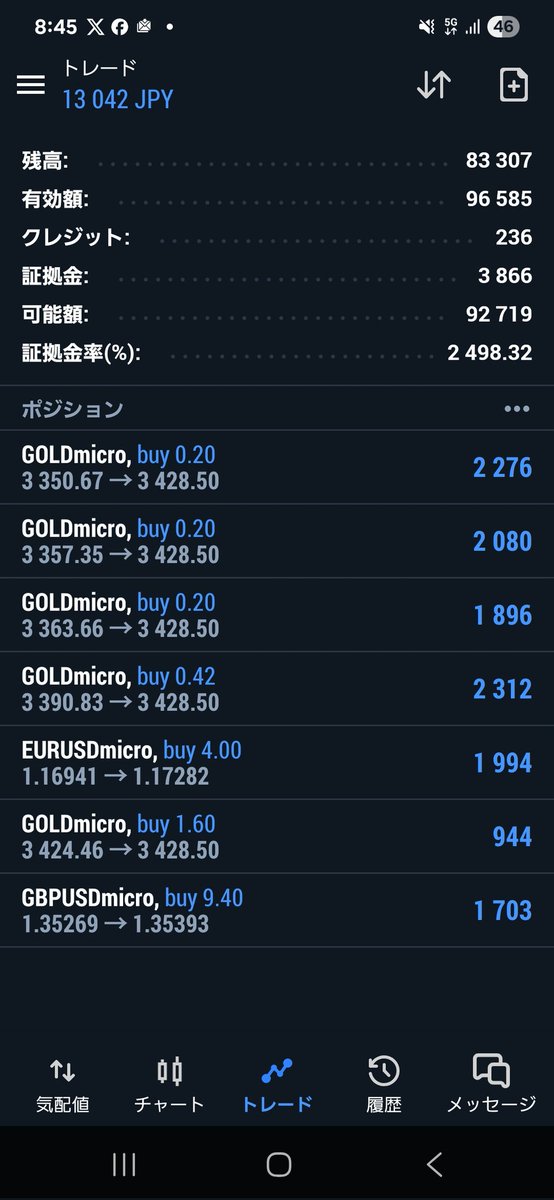Create a new order with plus icon

point(513,85)
